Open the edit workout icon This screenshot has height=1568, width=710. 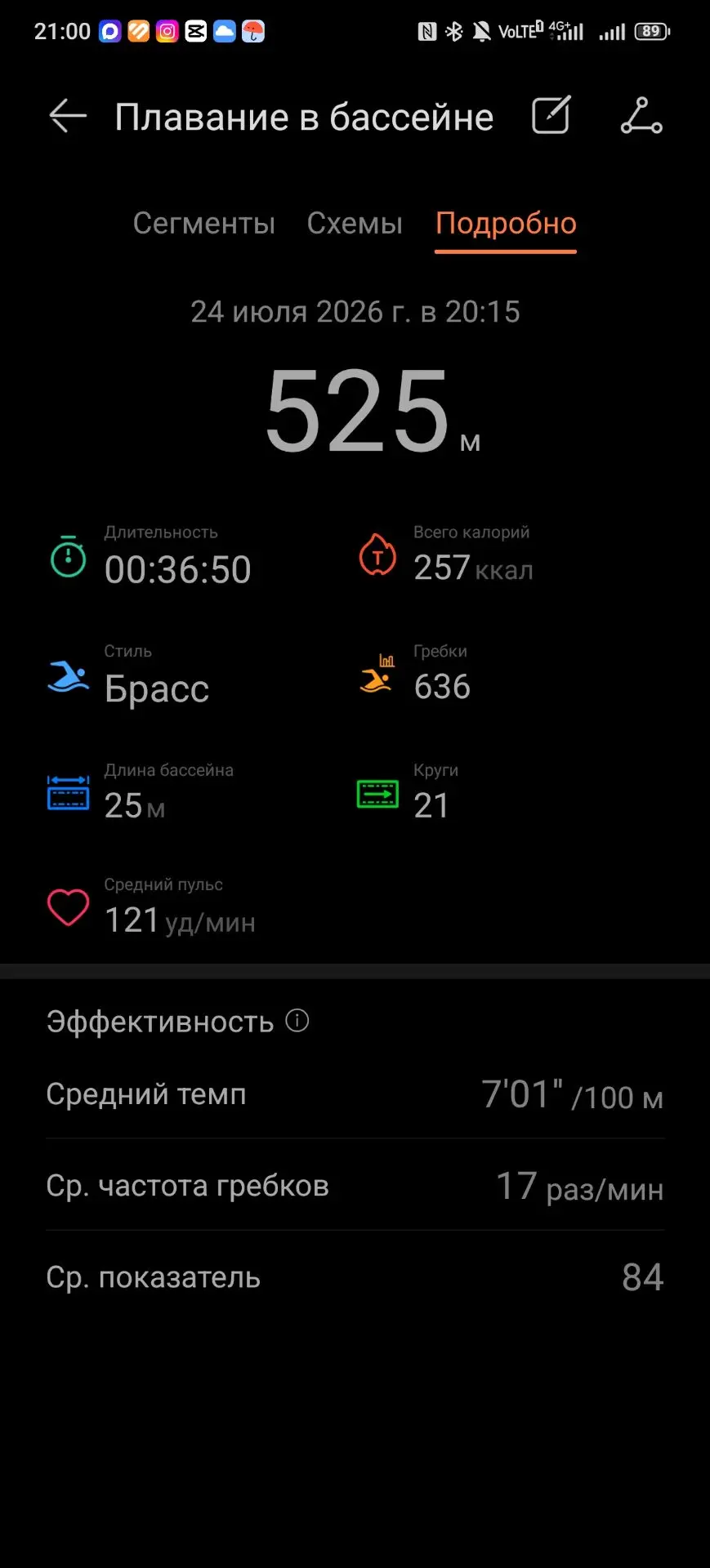551,115
